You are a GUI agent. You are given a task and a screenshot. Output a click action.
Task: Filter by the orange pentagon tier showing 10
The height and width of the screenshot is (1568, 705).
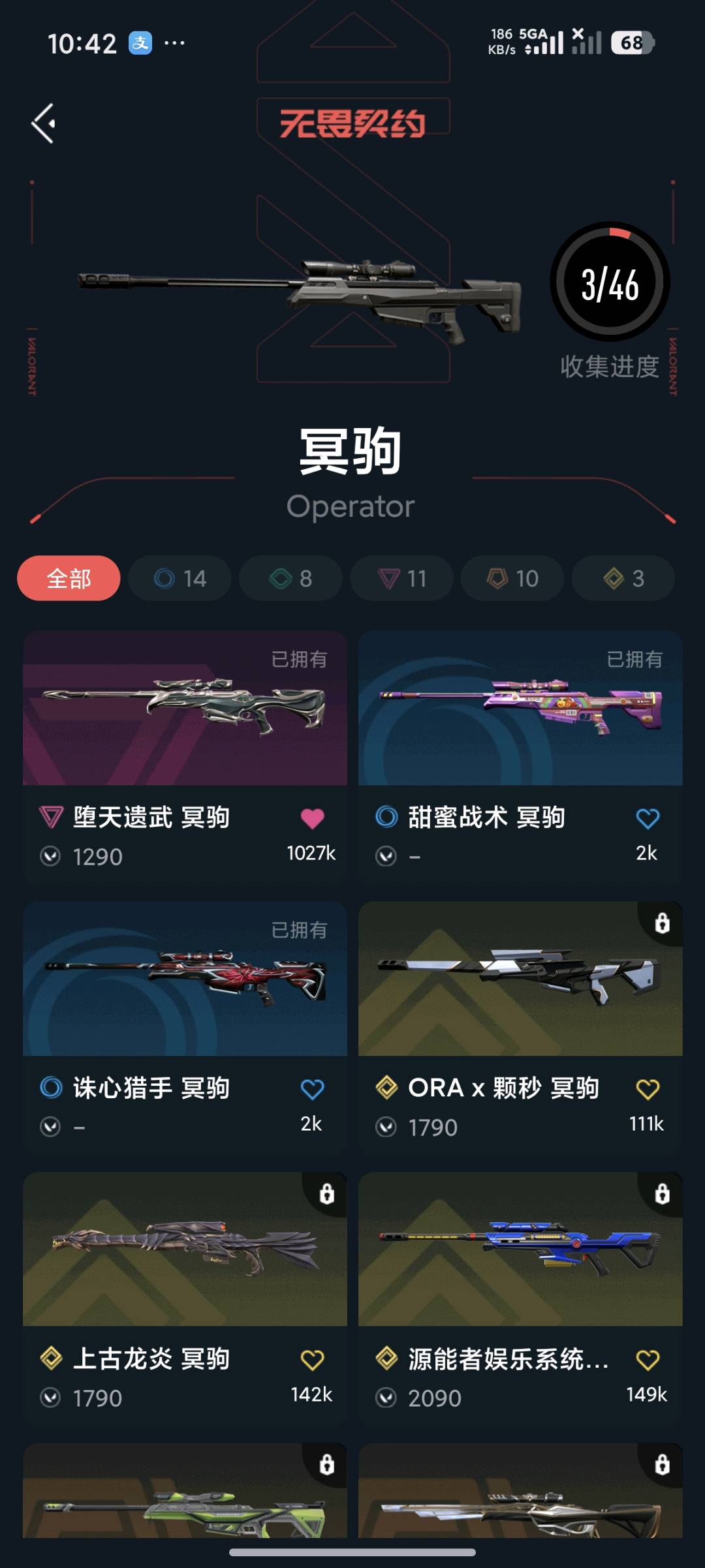click(x=512, y=578)
